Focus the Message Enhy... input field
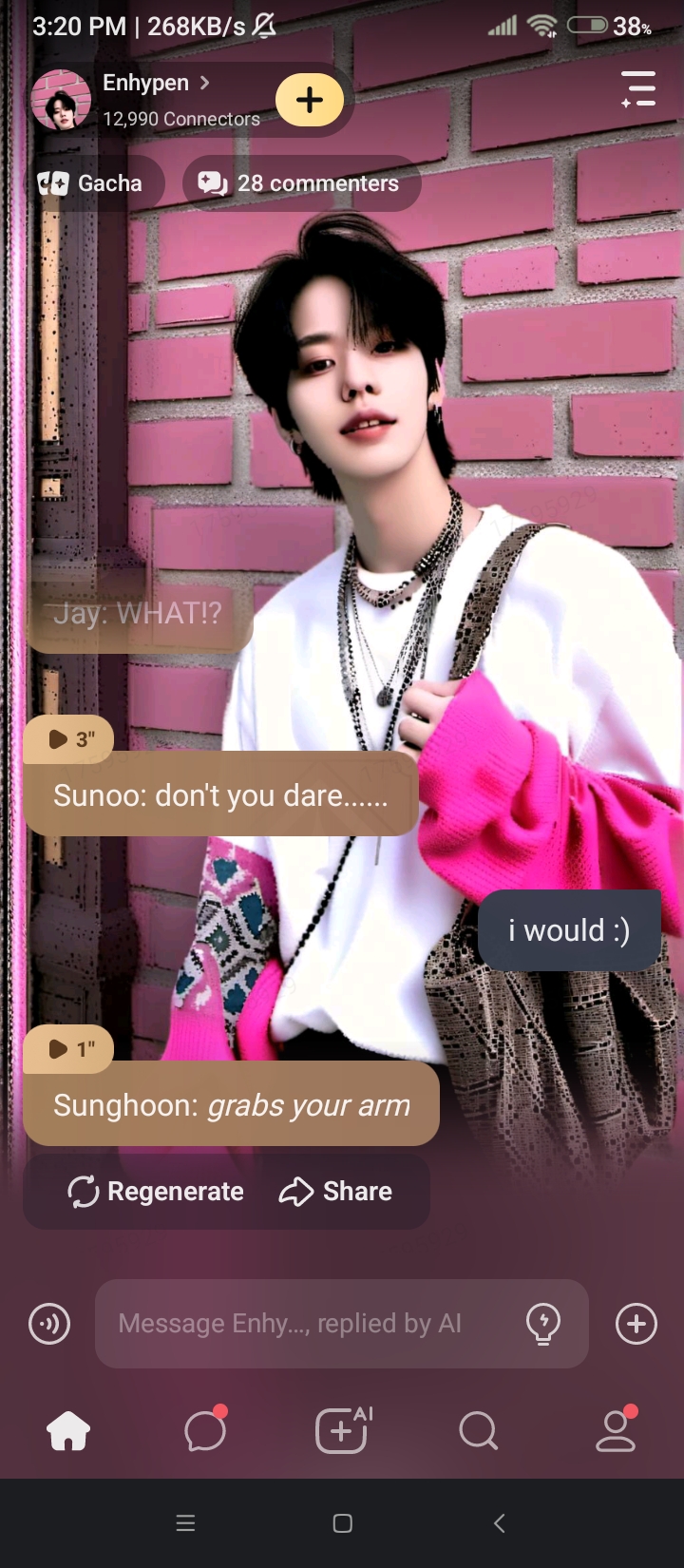Screen dimensions: 684x1568 (x=304, y=1323)
